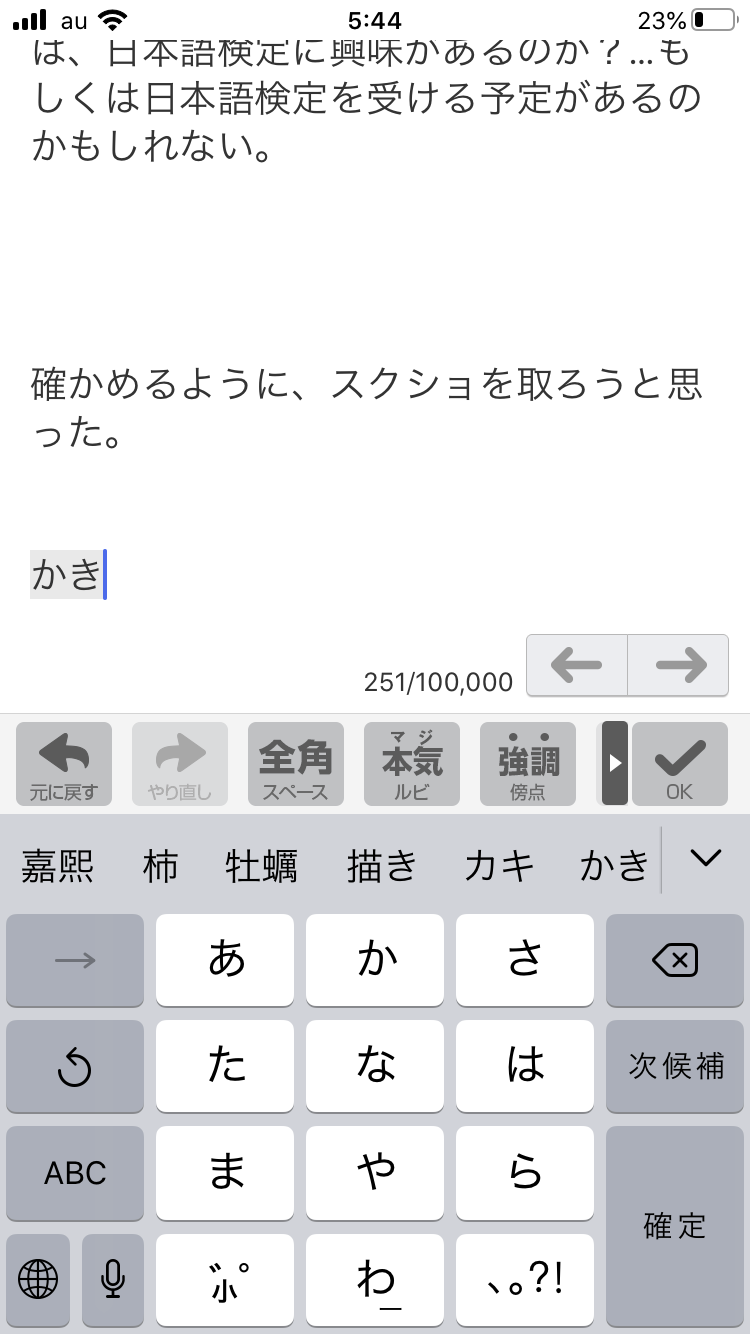Screen dimensions: 750x1334
Task: Expand the toolbar with the small arrow
Action: tap(614, 764)
